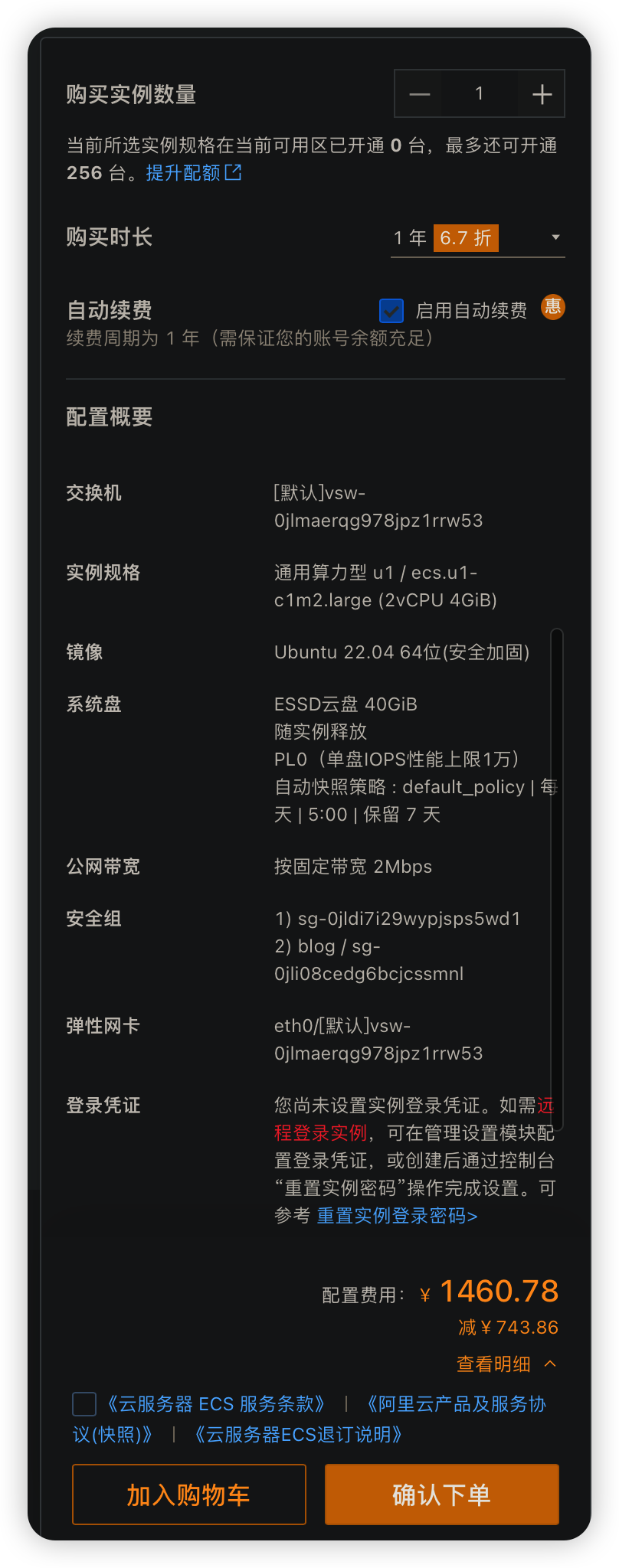Tap the instance quantity number field
This screenshot has width=619, height=1568.
pos(480,94)
